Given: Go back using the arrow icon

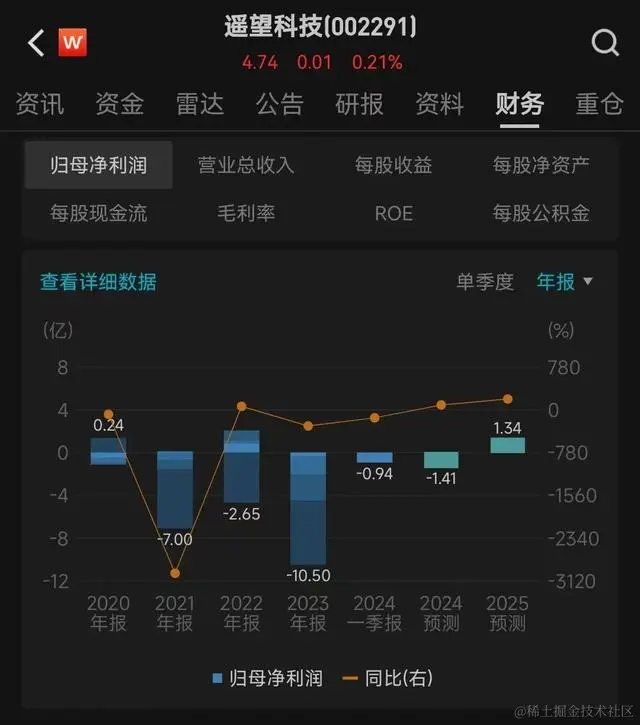Looking at the screenshot, I should (x=37, y=42).
